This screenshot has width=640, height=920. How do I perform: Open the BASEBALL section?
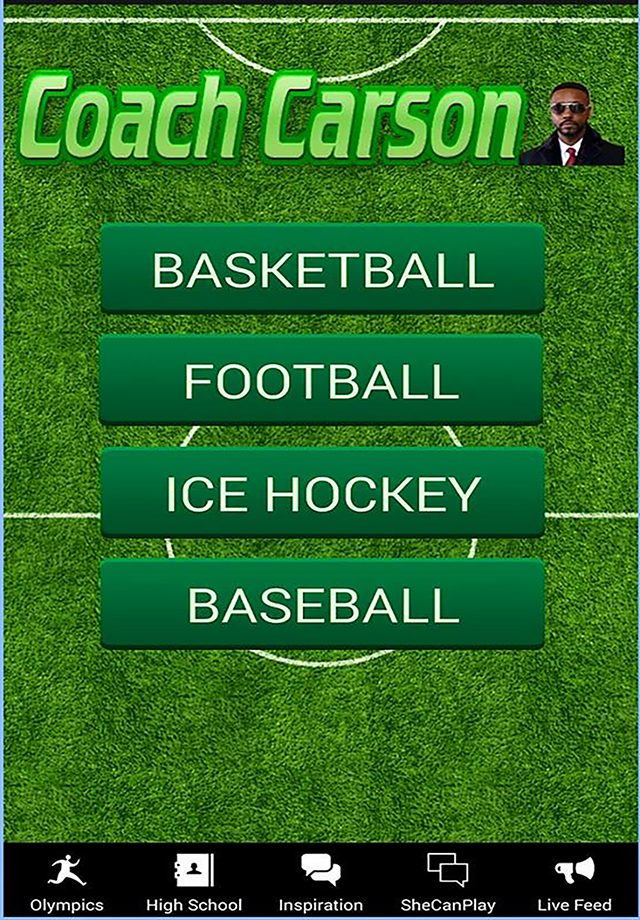point(322,604)
